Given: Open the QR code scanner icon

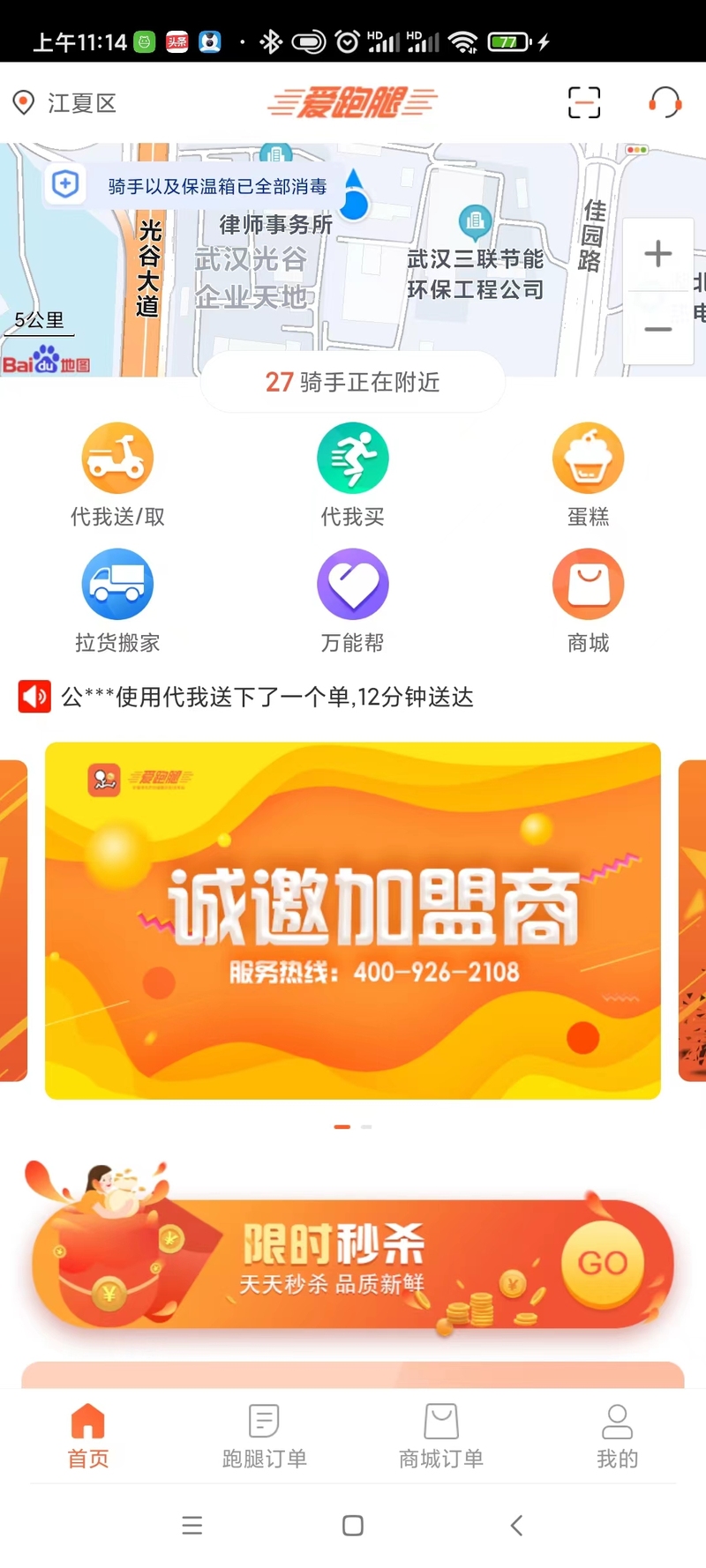Looking at the screenshot, I should [584, 102].
